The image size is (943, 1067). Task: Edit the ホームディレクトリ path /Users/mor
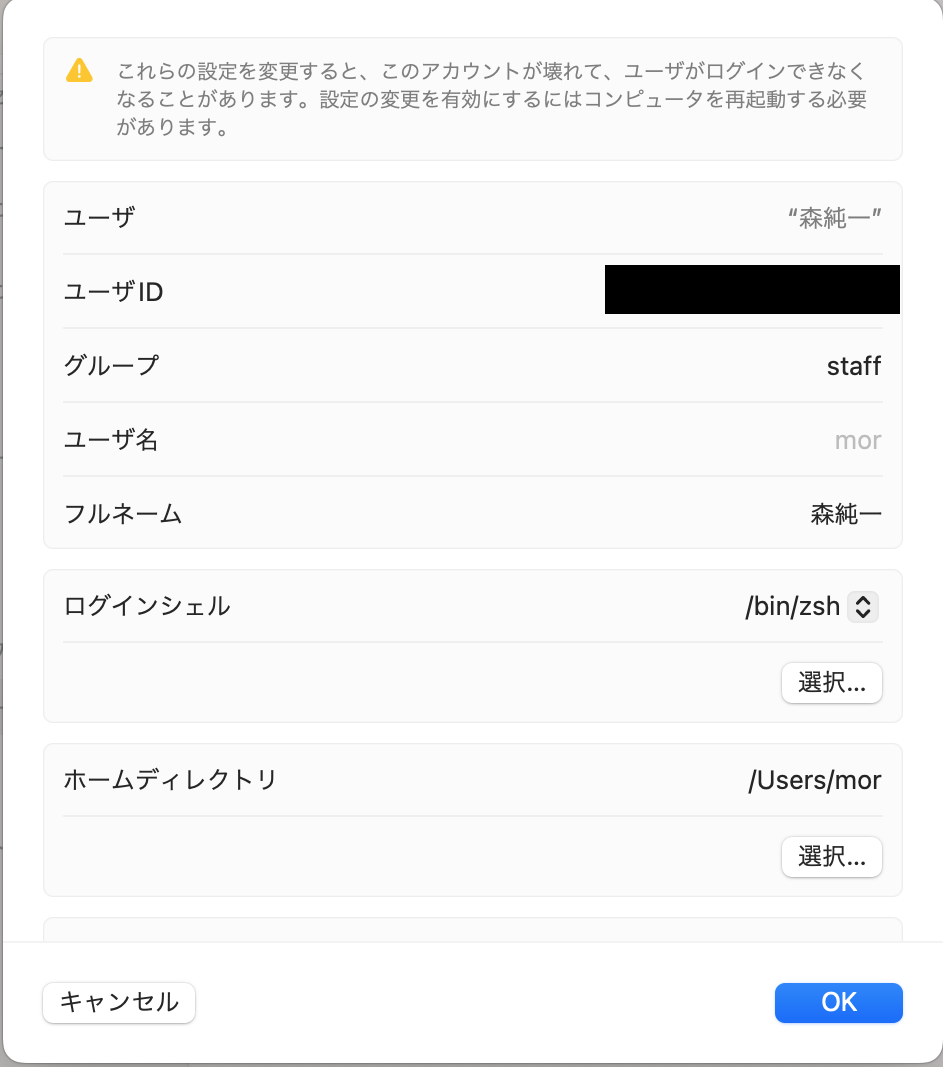click(814, 780)
